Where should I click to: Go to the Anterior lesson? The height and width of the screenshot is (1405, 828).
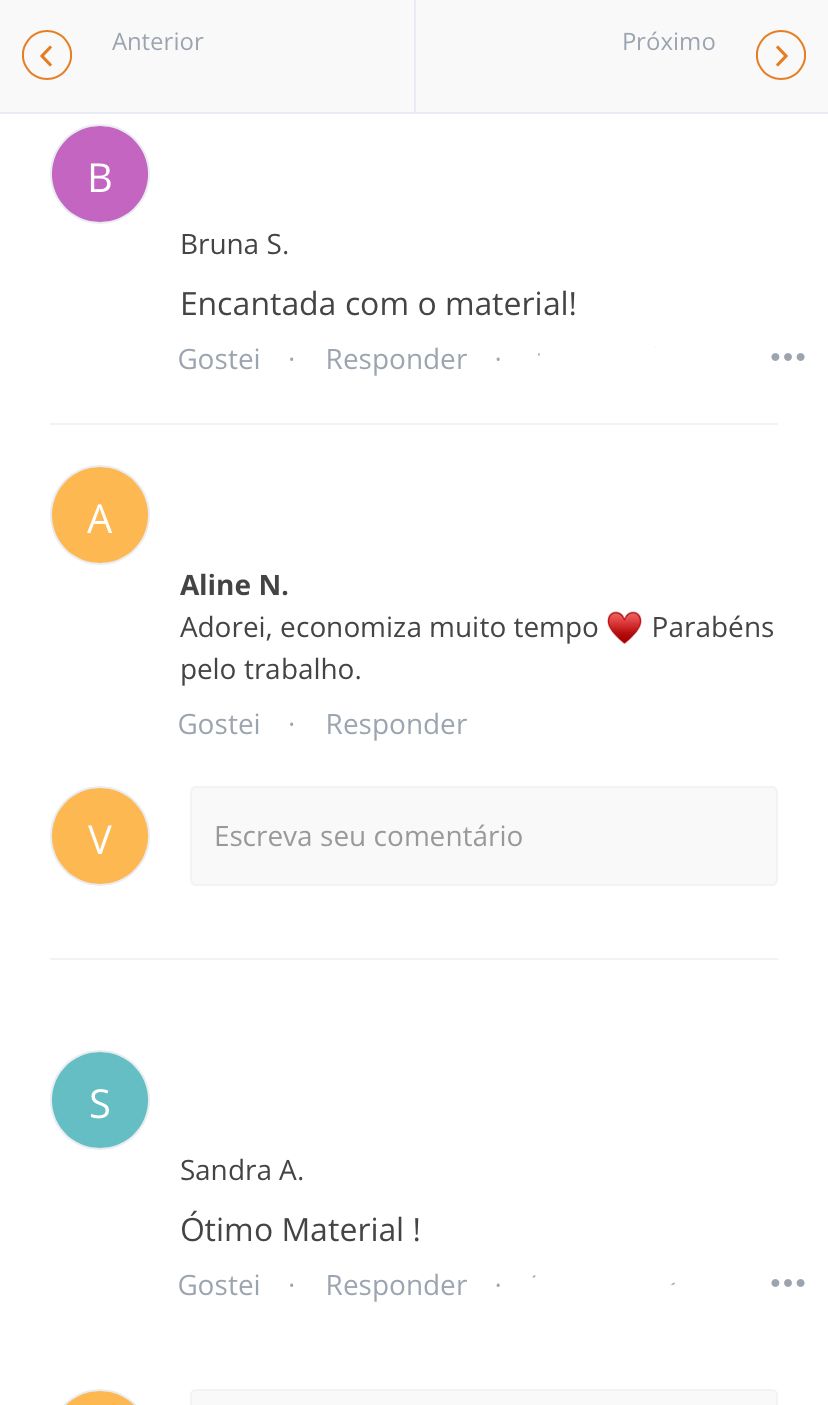tap(47, 55)
